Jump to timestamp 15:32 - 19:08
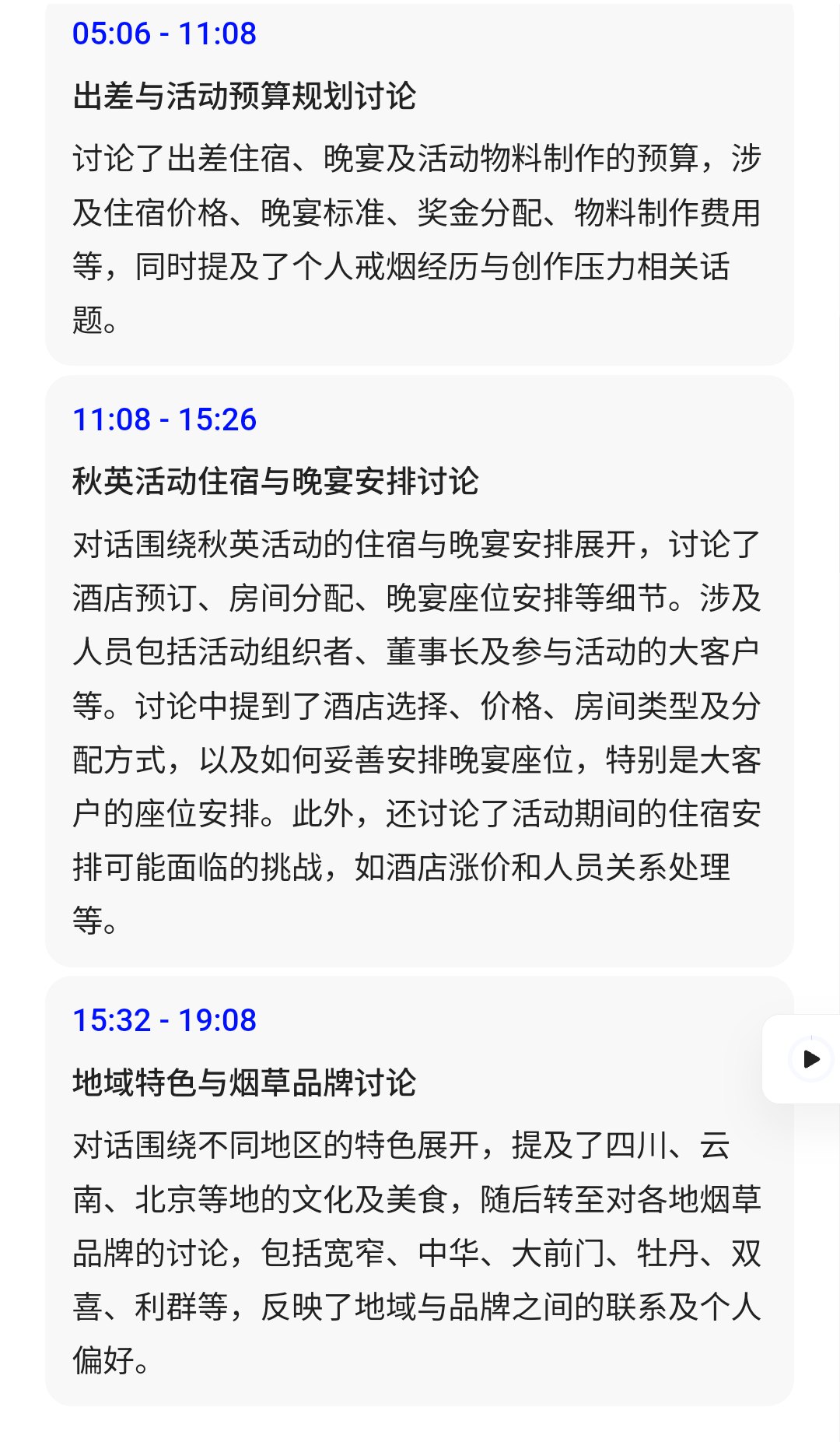Image resolution: width=840 pixels, height=1442 pixels. coord(164,1020)
